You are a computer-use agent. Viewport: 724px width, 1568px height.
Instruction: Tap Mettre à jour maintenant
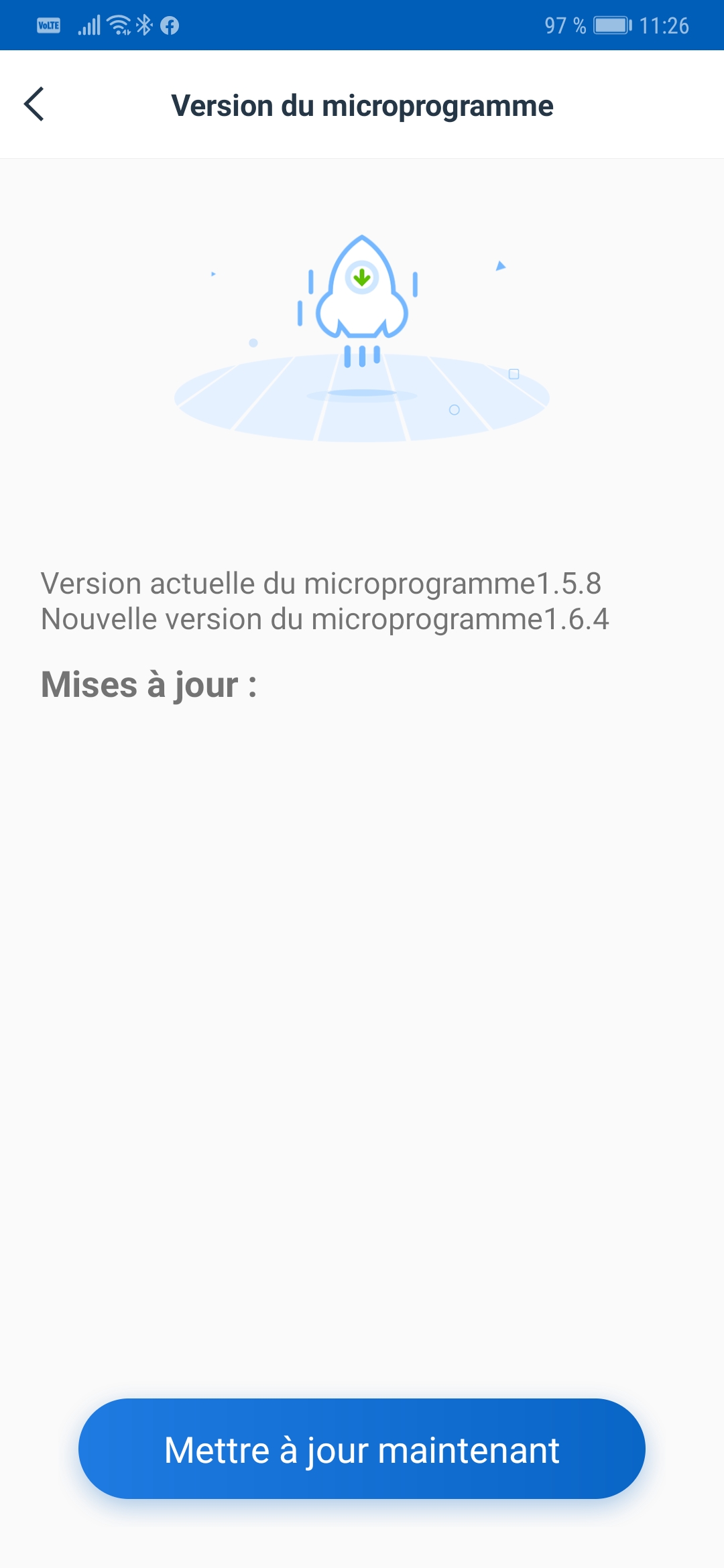point(362,1449)
